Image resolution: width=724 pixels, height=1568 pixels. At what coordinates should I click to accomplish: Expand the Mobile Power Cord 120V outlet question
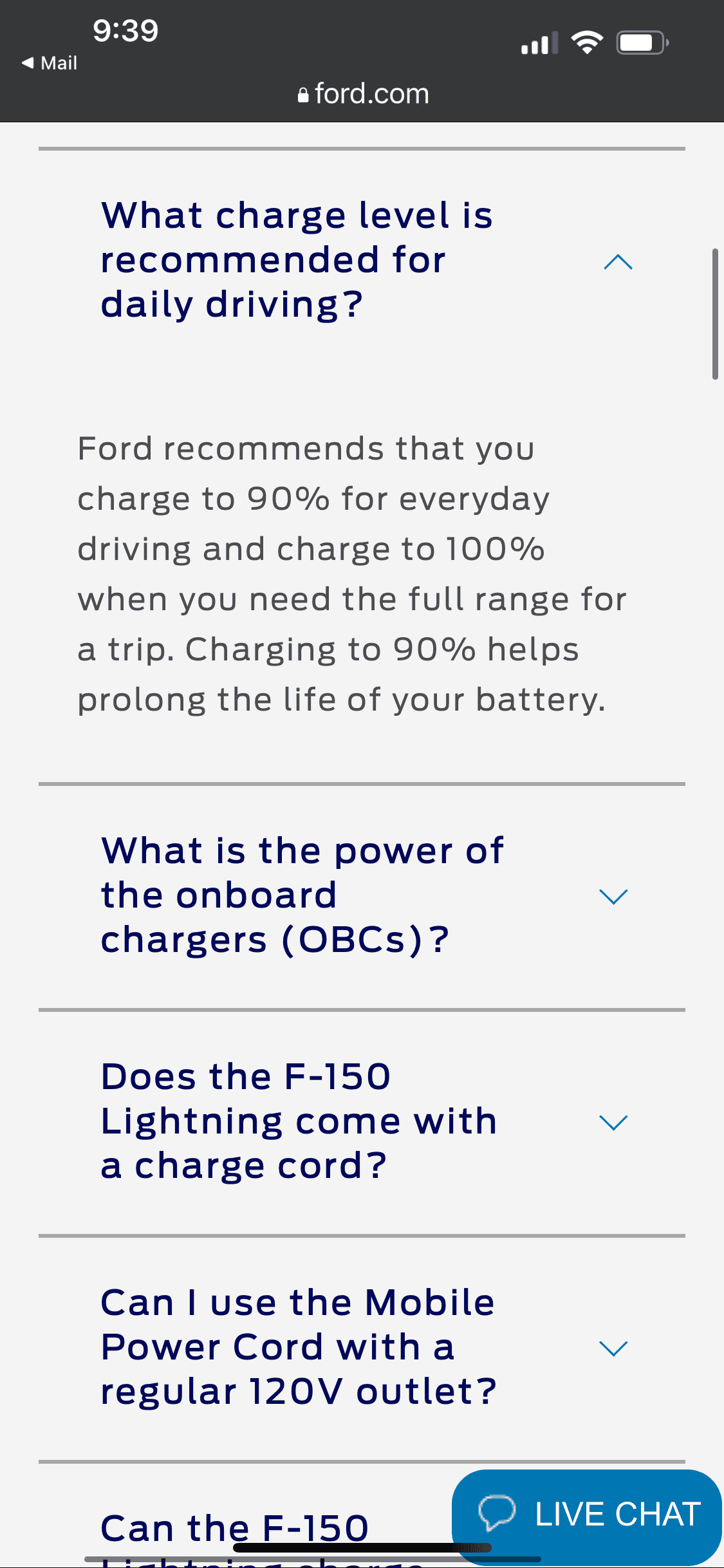[613, 1348]
